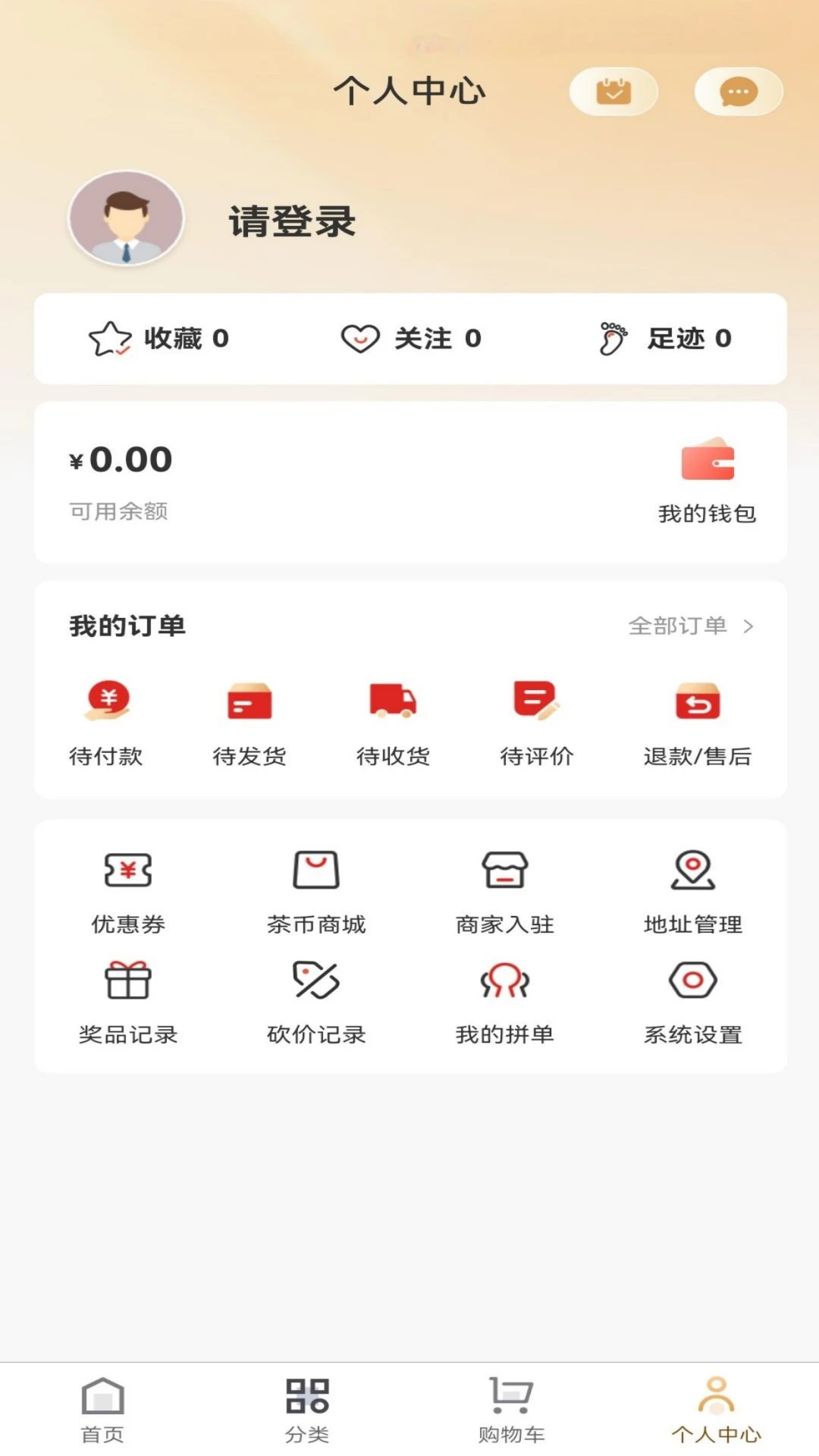
Task: Open 待评价 orders to review
Action: tap(535, 720)
